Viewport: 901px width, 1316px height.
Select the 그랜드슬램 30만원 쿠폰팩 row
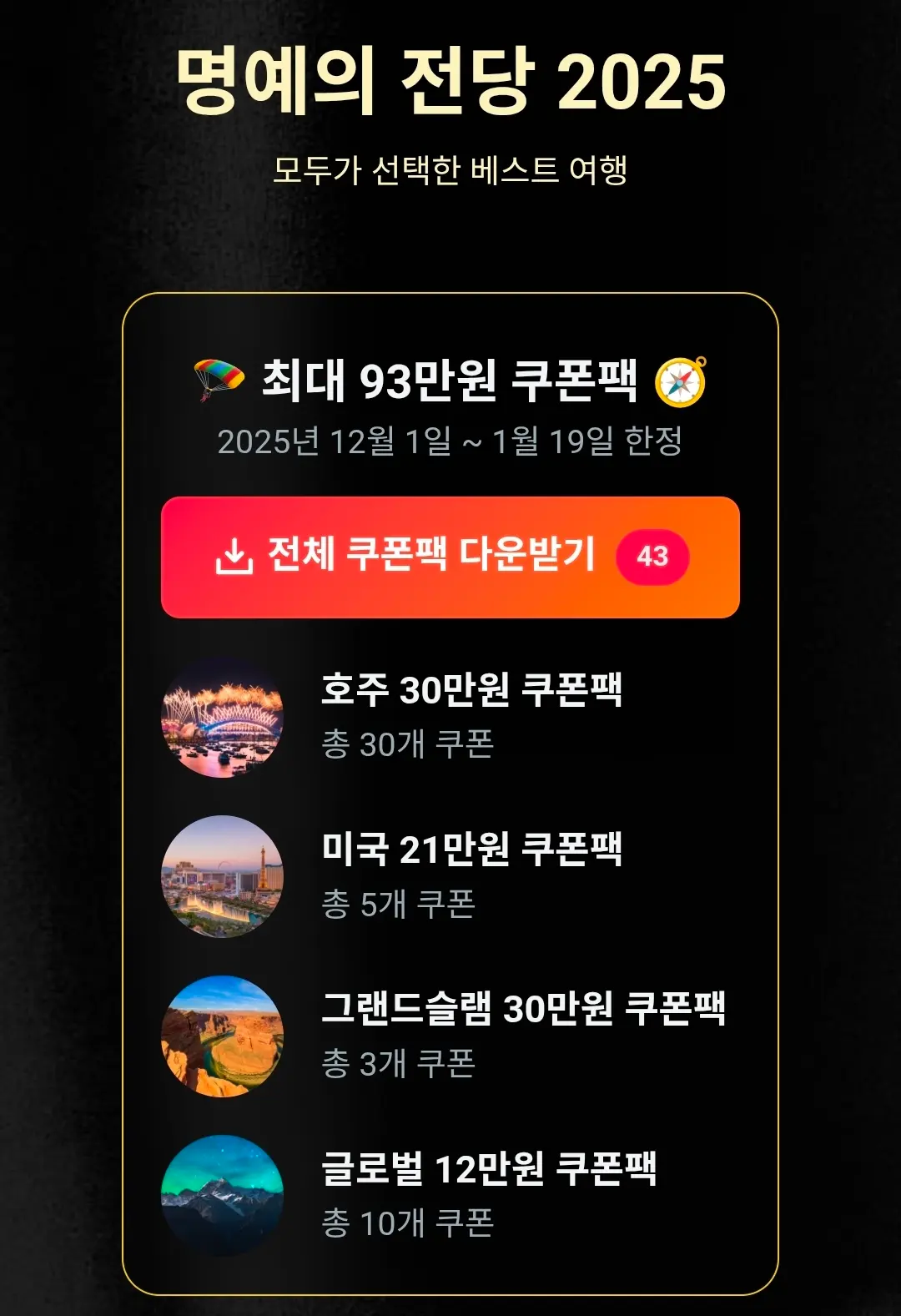(x=450, y=1036)
